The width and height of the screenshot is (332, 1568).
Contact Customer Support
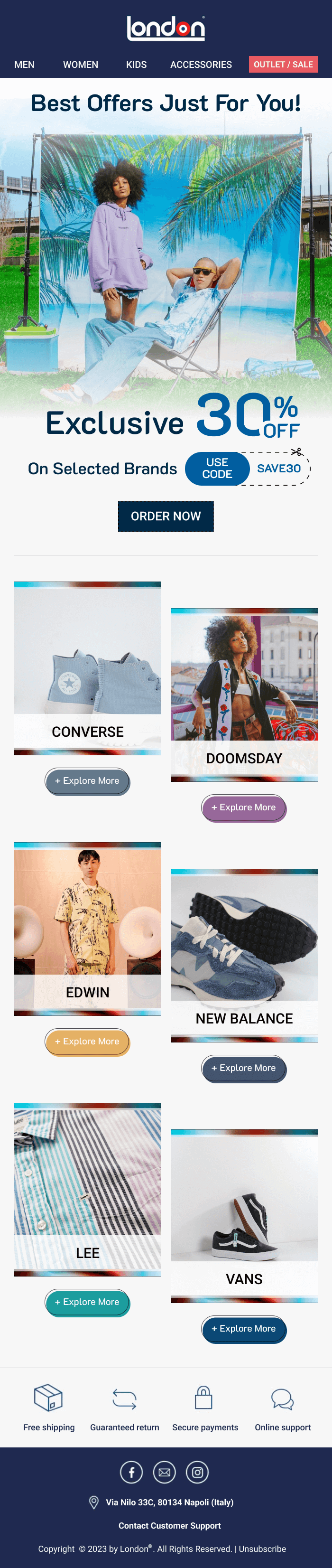coord(170,1525)
